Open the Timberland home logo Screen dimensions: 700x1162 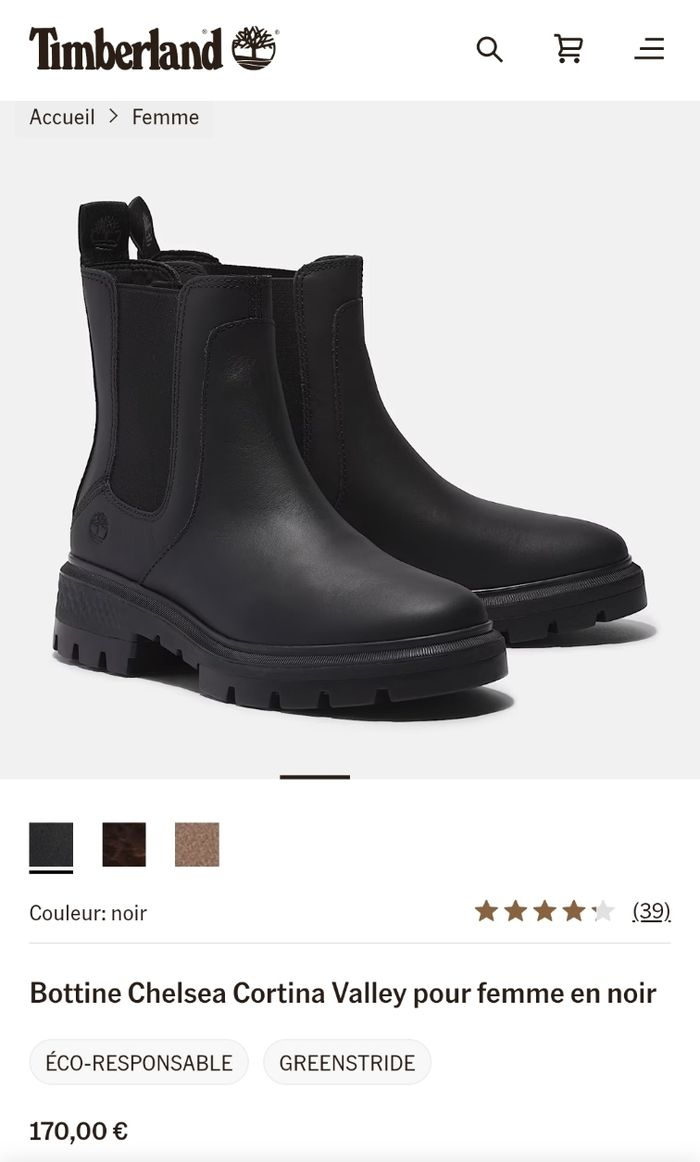coord(153,48)
